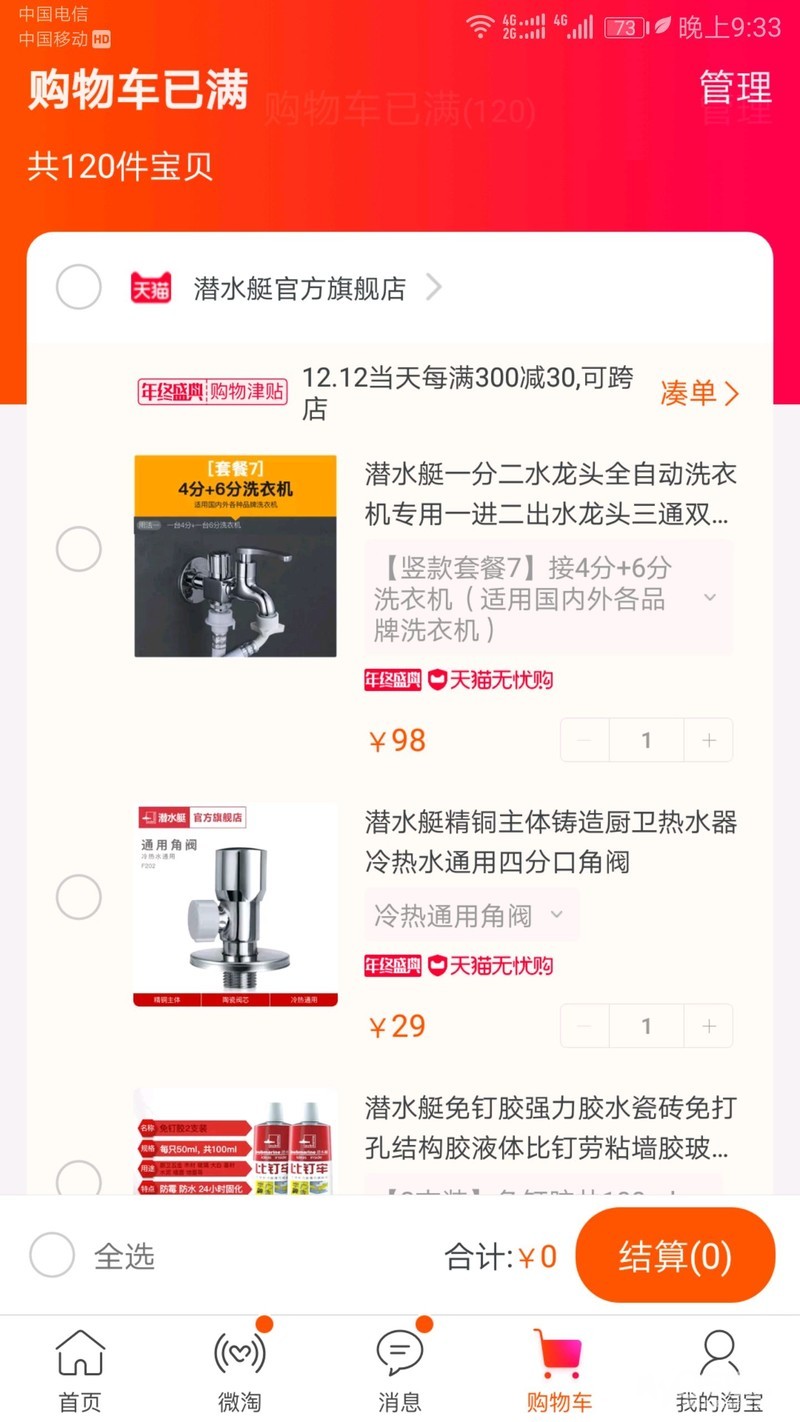Tap 凑单 to add more items
Screen dimensions: 800x1422
699,393
